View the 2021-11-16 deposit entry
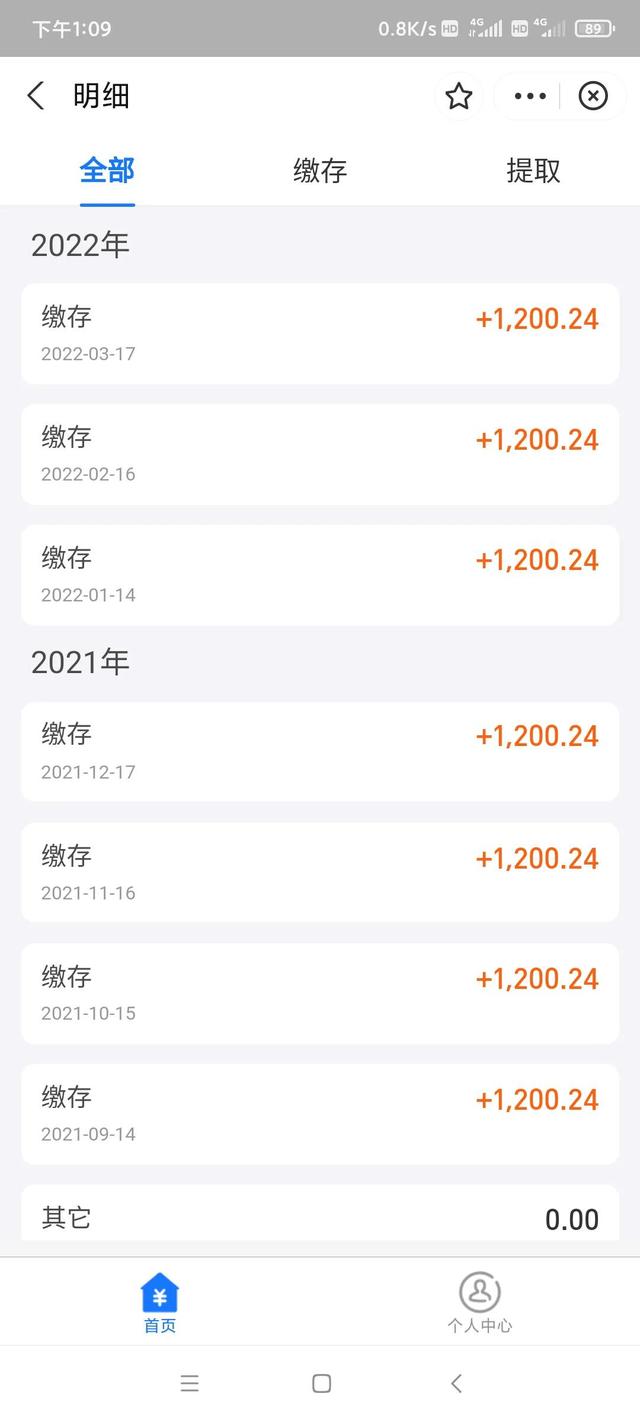The image size is (640, 1422). pyautogui.click(x=320, y=872)
